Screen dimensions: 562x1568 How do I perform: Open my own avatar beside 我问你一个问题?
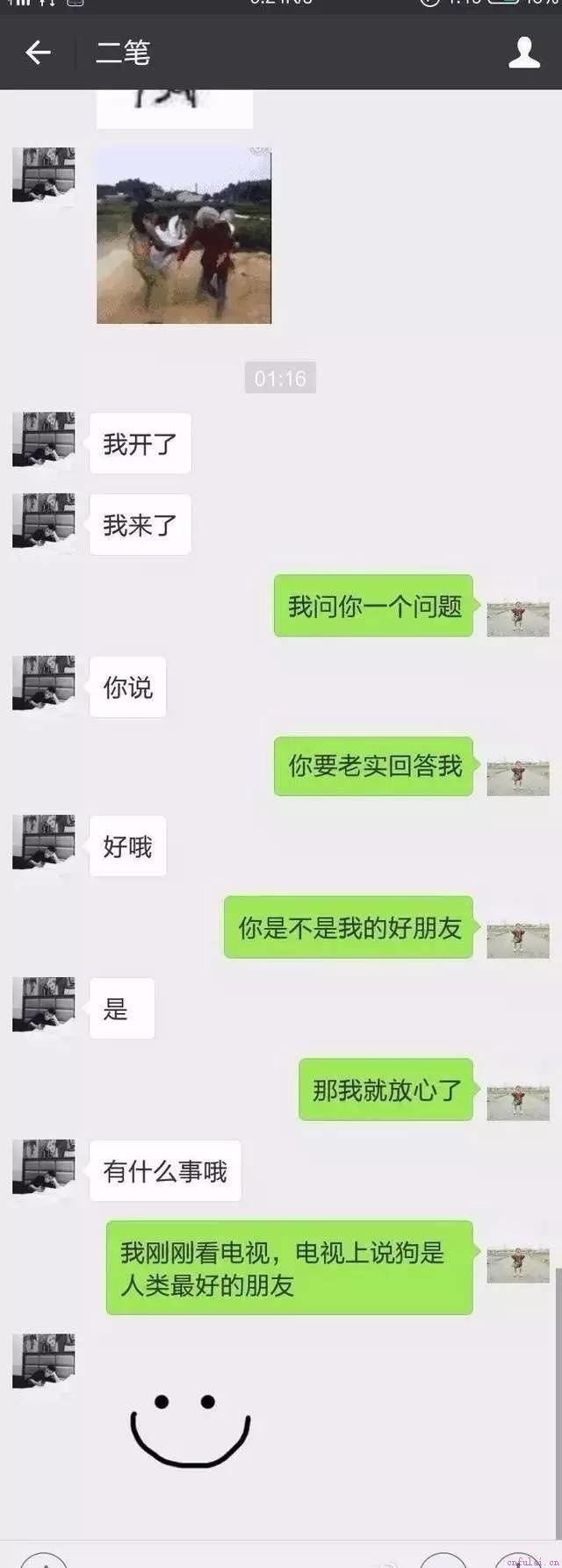click(517, 618)
